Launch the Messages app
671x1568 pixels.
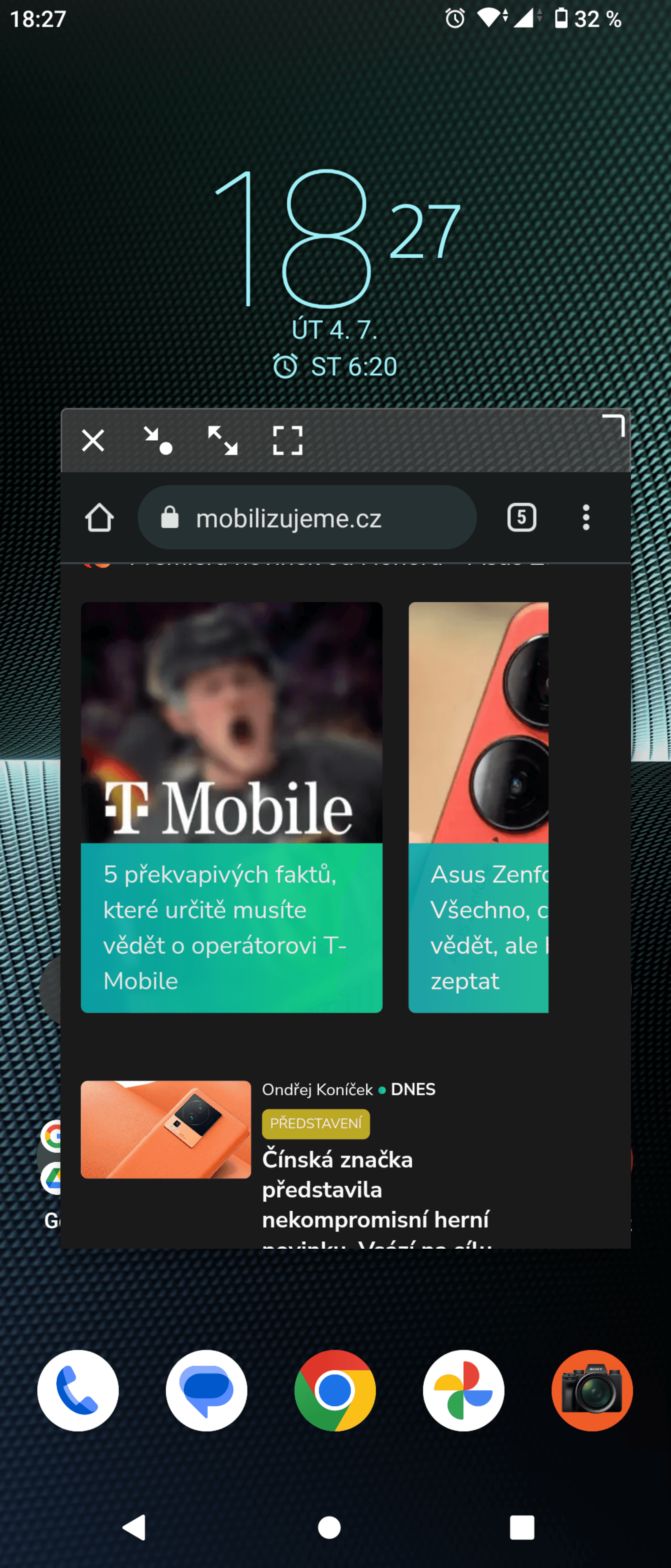coord(206,1391)
